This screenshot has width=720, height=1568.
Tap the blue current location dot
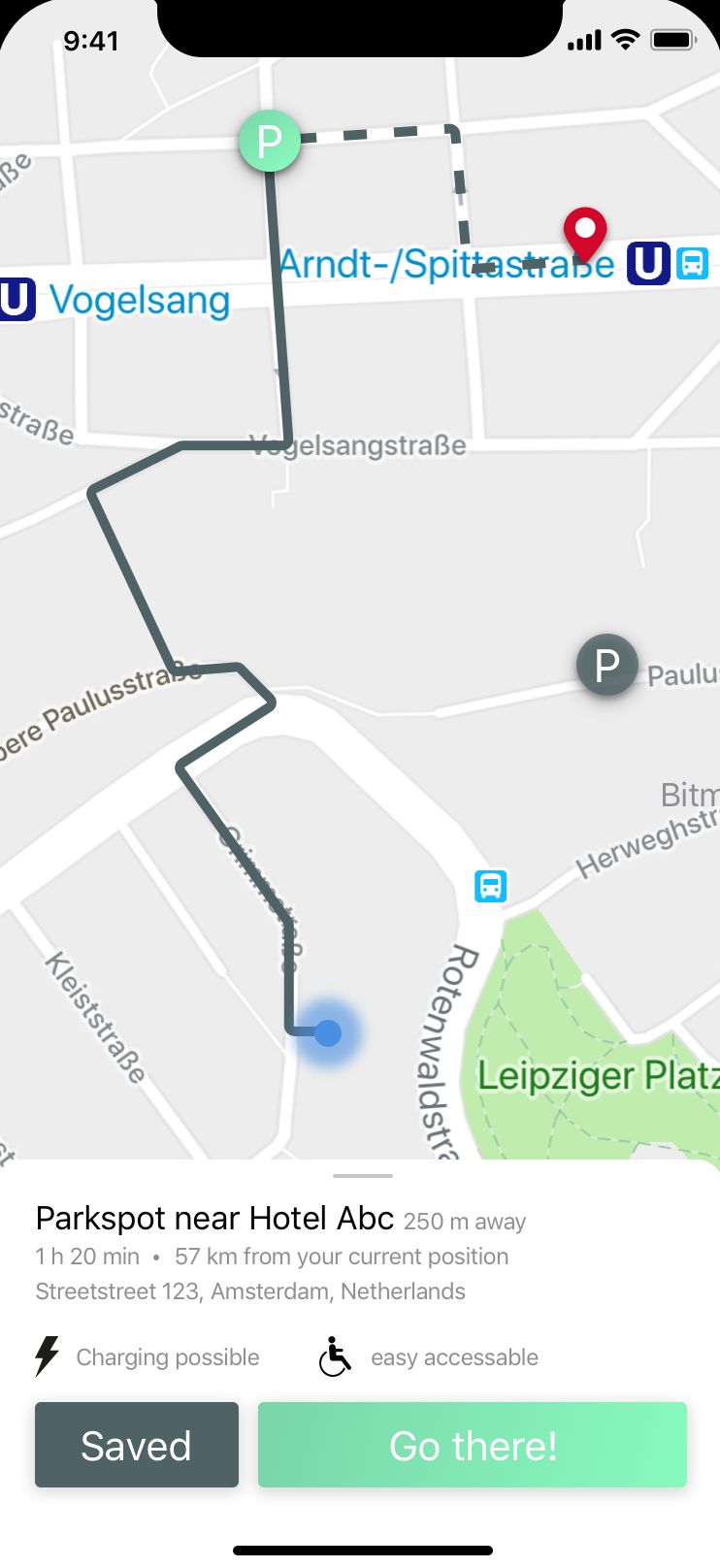pos(328,1032)
